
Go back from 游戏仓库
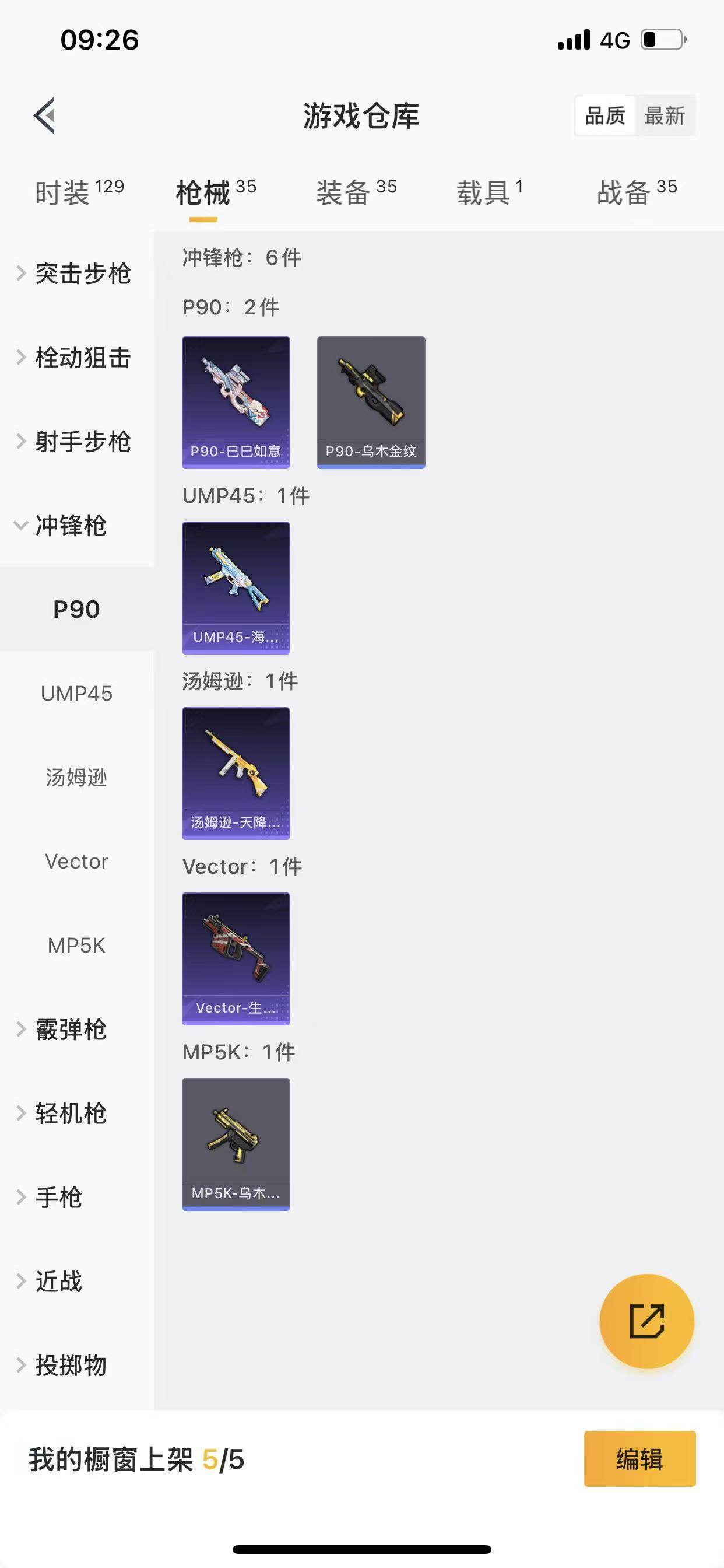pos(45,115)
